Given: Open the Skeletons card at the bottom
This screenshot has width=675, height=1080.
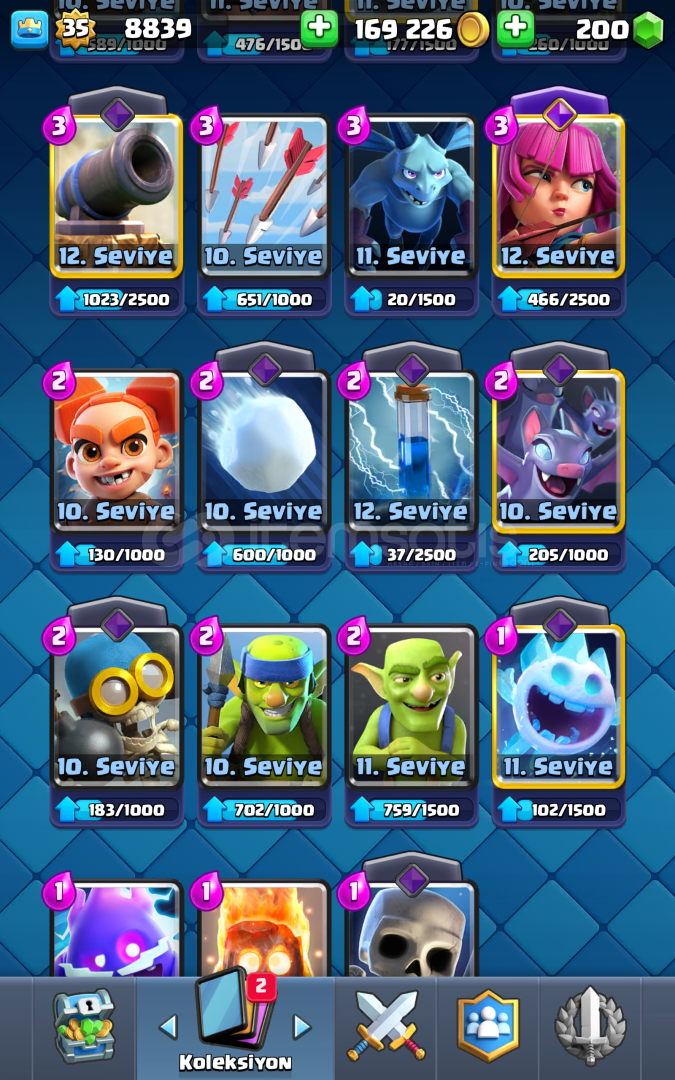Looking at the screenshot, I should 411,930.
